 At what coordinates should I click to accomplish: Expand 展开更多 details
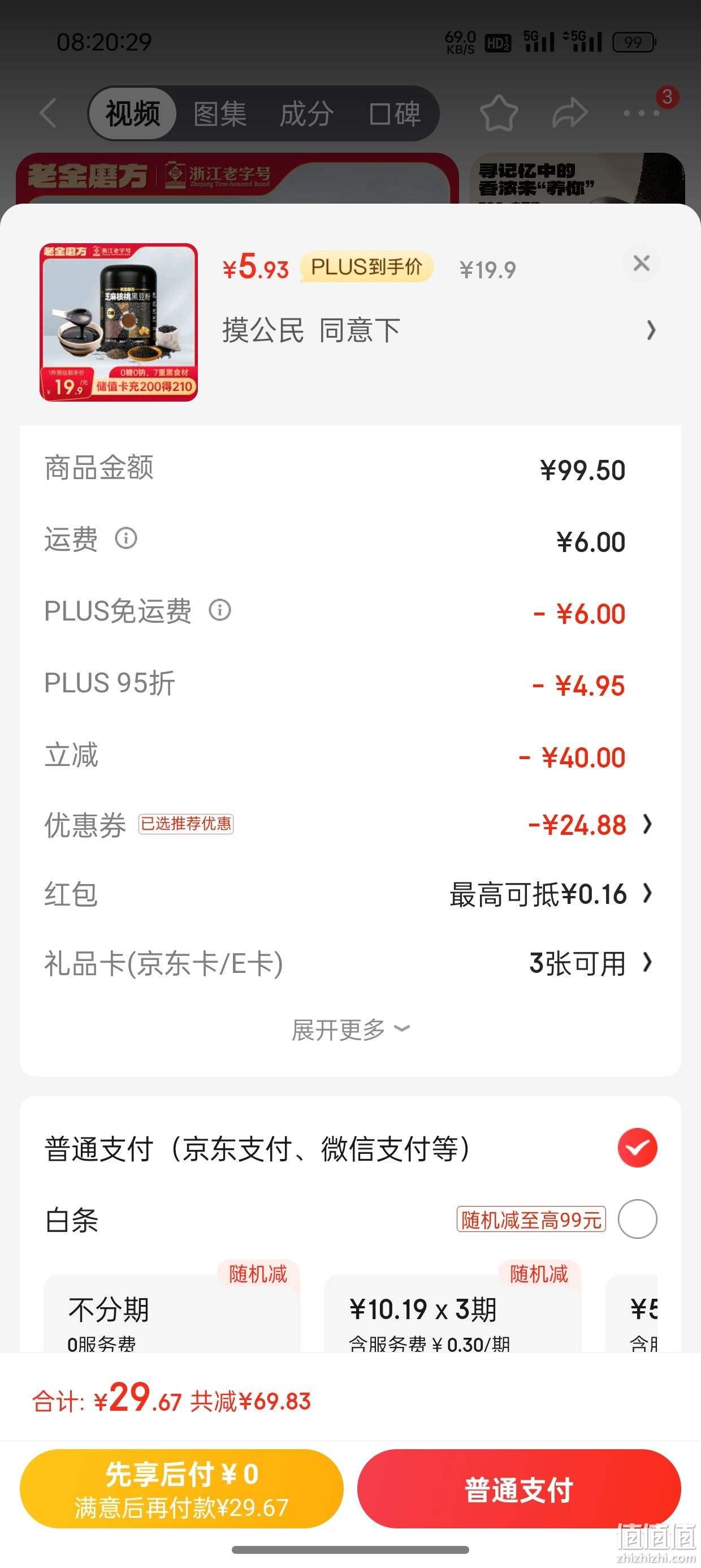point(350,1029)
